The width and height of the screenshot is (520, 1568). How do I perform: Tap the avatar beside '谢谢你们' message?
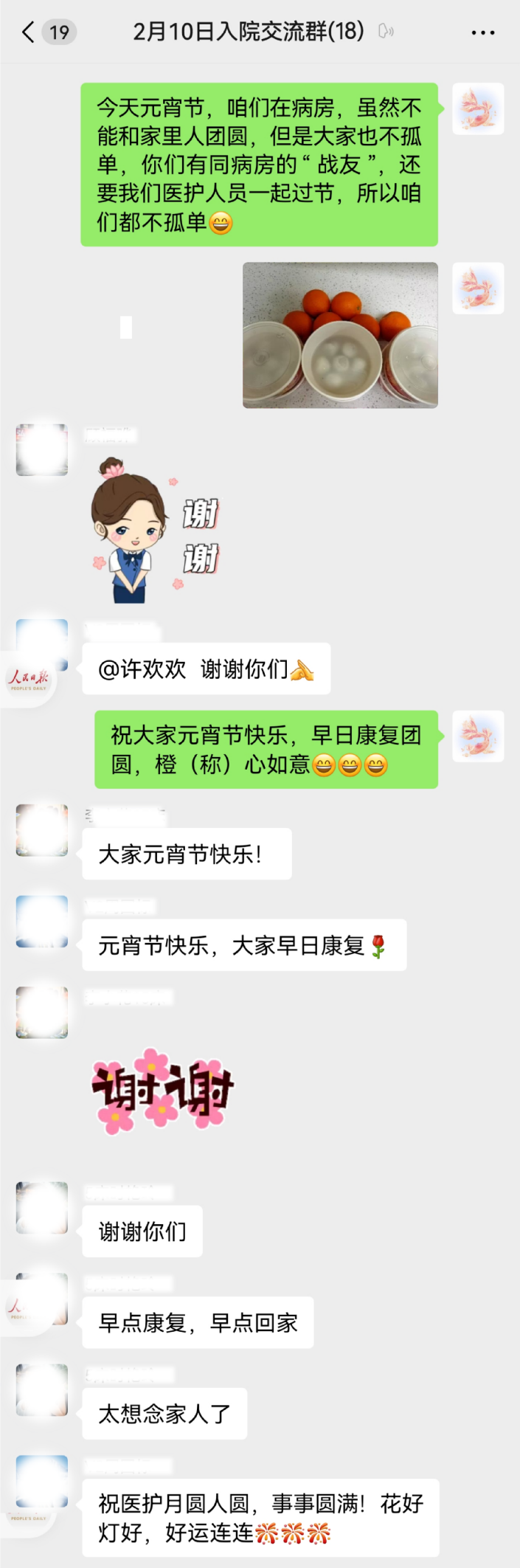pos(42,1208)
